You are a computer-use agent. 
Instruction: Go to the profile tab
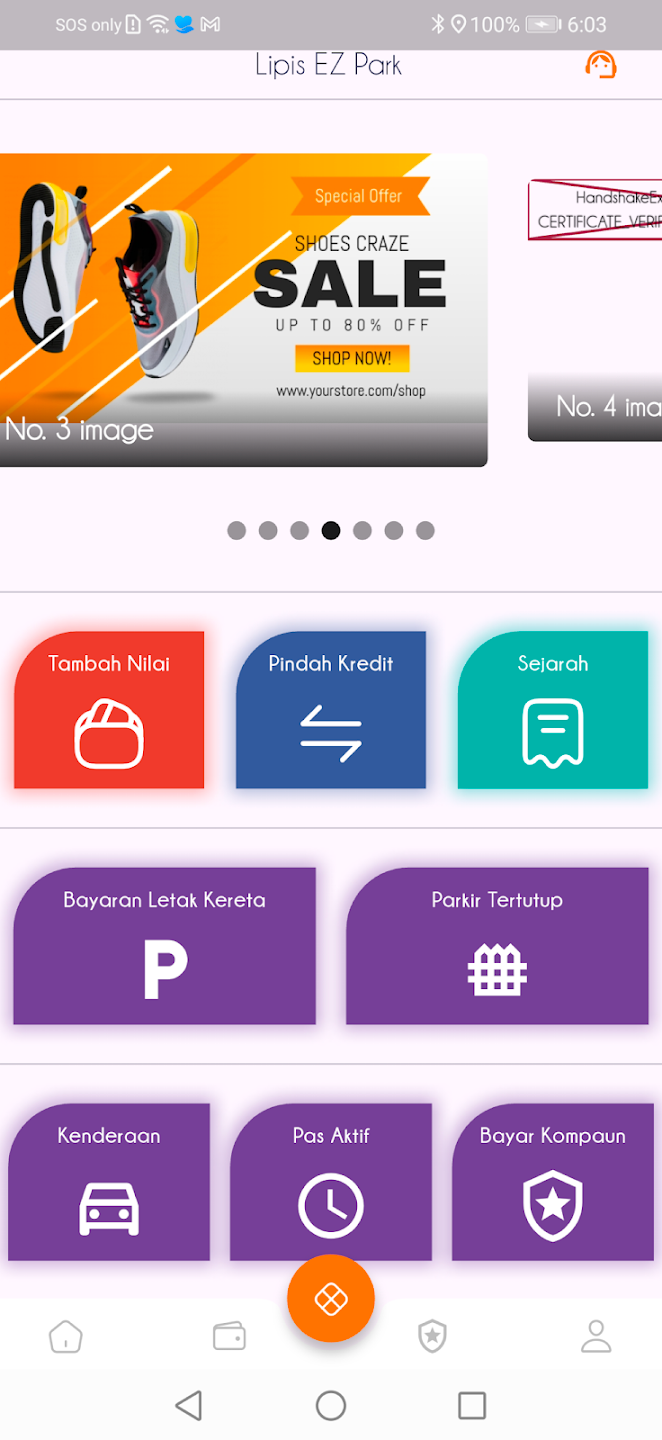pos(596,1337)
